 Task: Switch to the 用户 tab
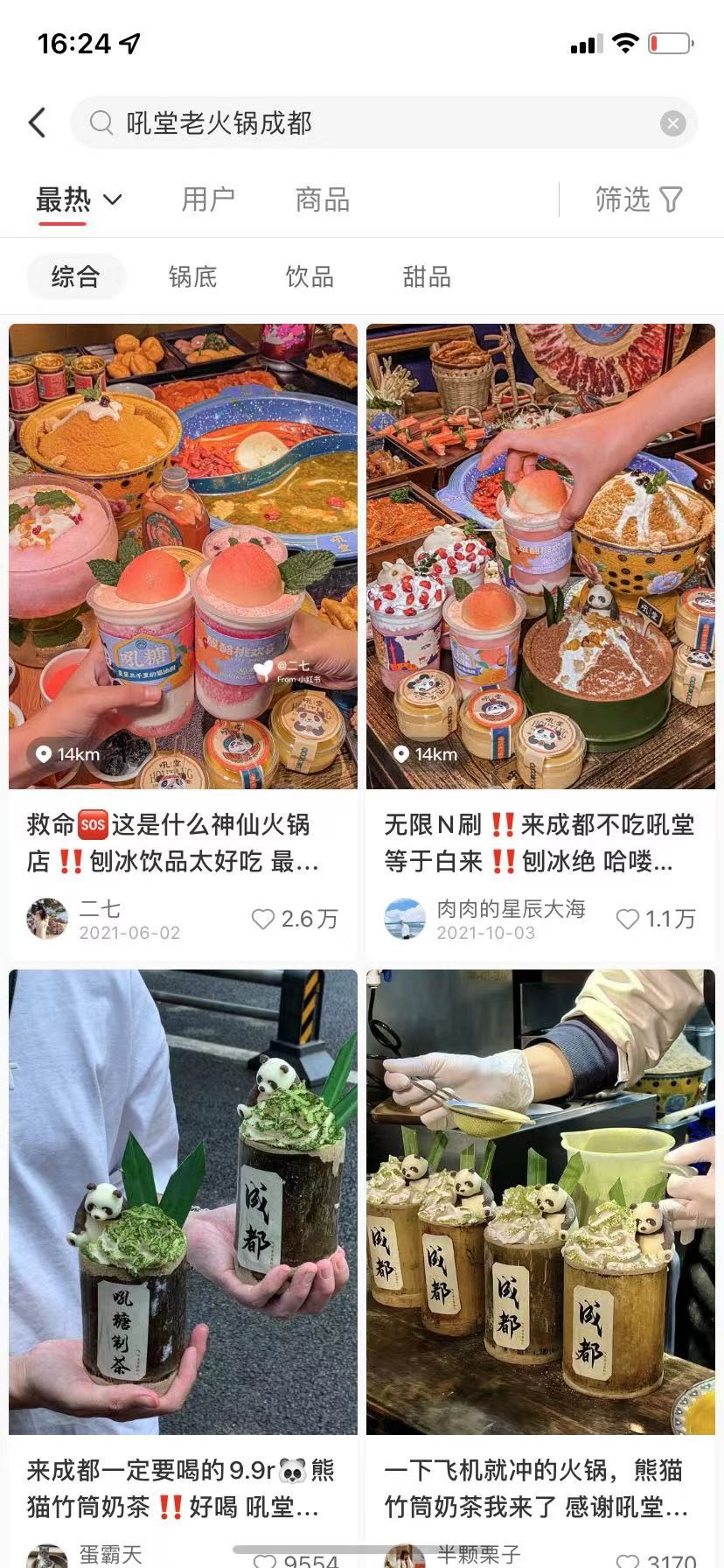(208, 199)
